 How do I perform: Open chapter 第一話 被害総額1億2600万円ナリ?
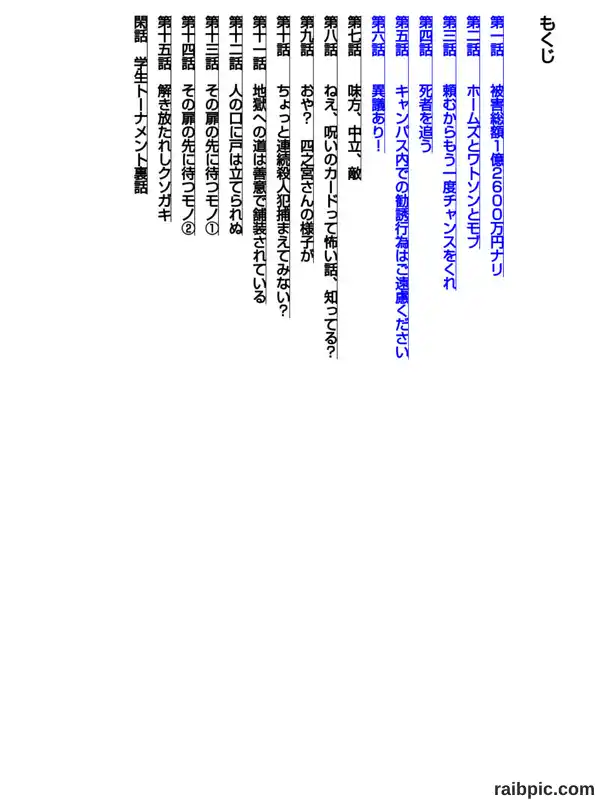click(496, 146)
